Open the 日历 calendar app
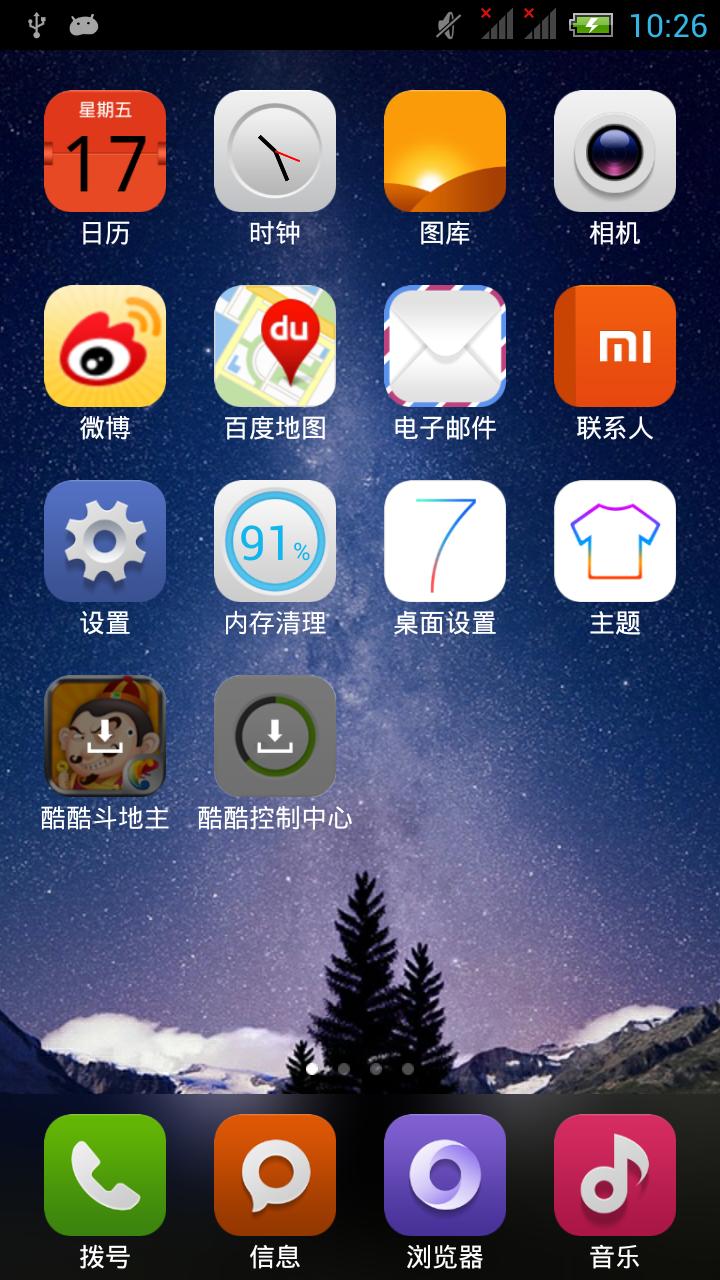This screenshot has width=720, height=1280. (x=105, y=151)
